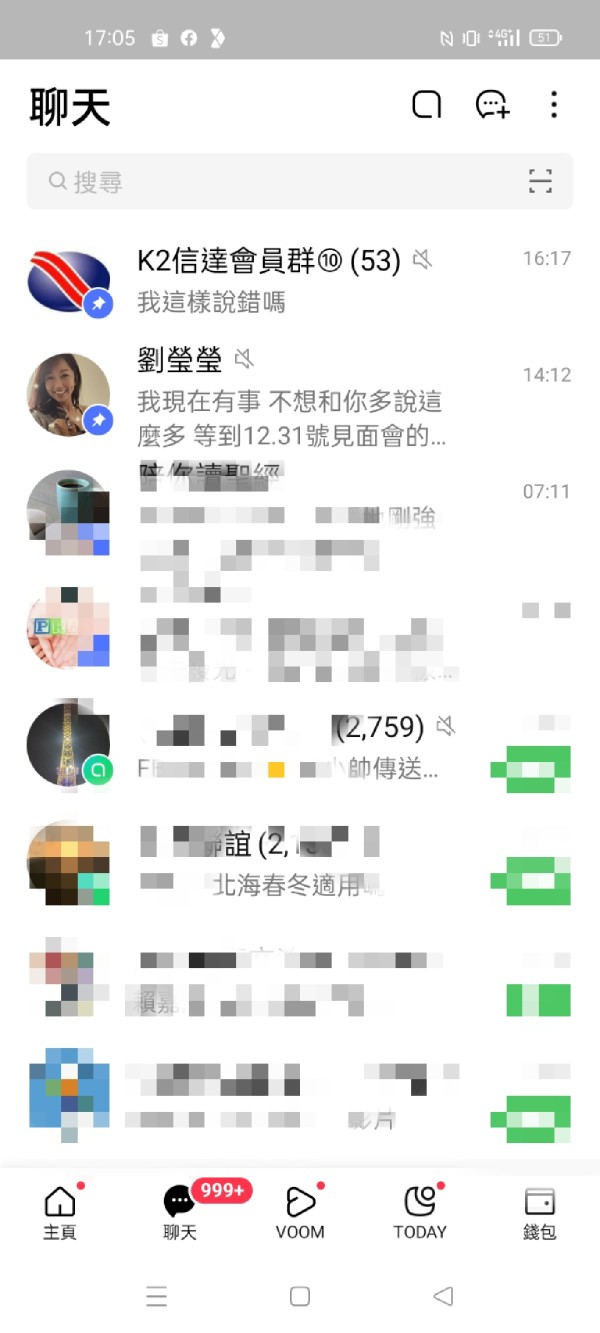Image resolution: width=600 pixels, height=1333 pixels.
Task: Open the K2信達會員群 group chat
Action: click(x=300, y=281)
